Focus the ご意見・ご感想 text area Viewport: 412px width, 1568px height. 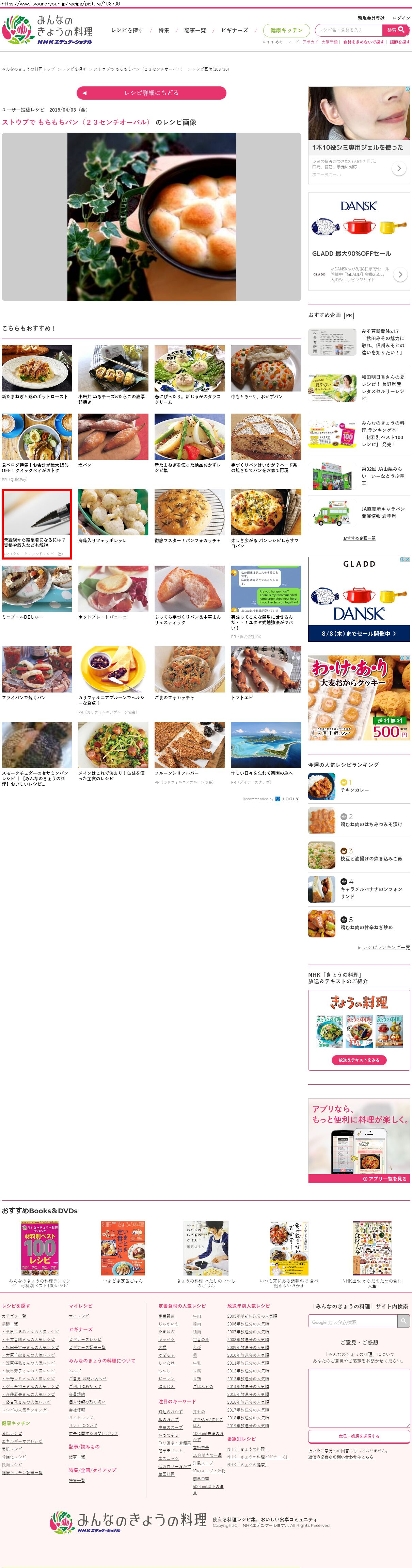click(358, 1398)
